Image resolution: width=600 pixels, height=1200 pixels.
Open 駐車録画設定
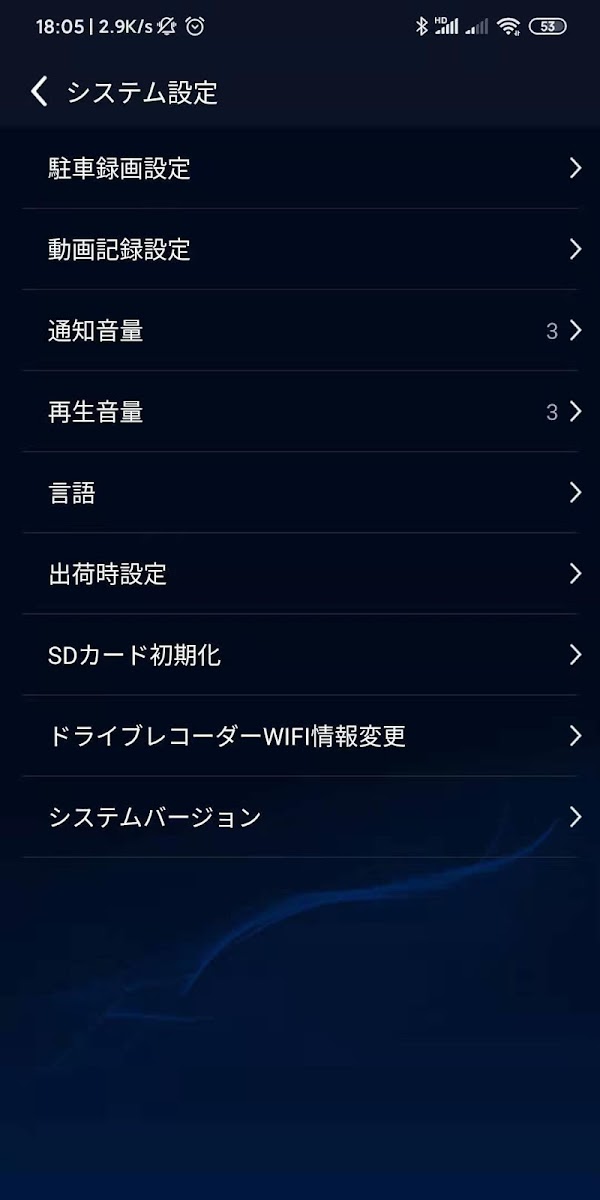300,168
